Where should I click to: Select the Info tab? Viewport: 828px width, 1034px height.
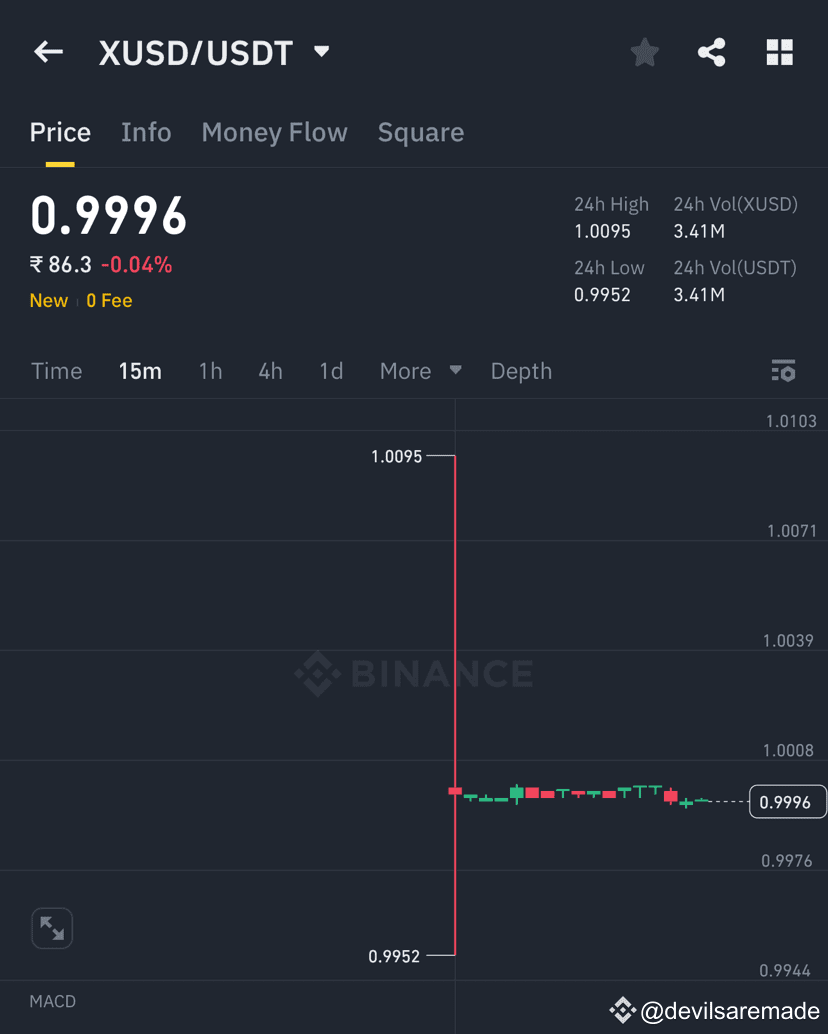click(146, 131)
